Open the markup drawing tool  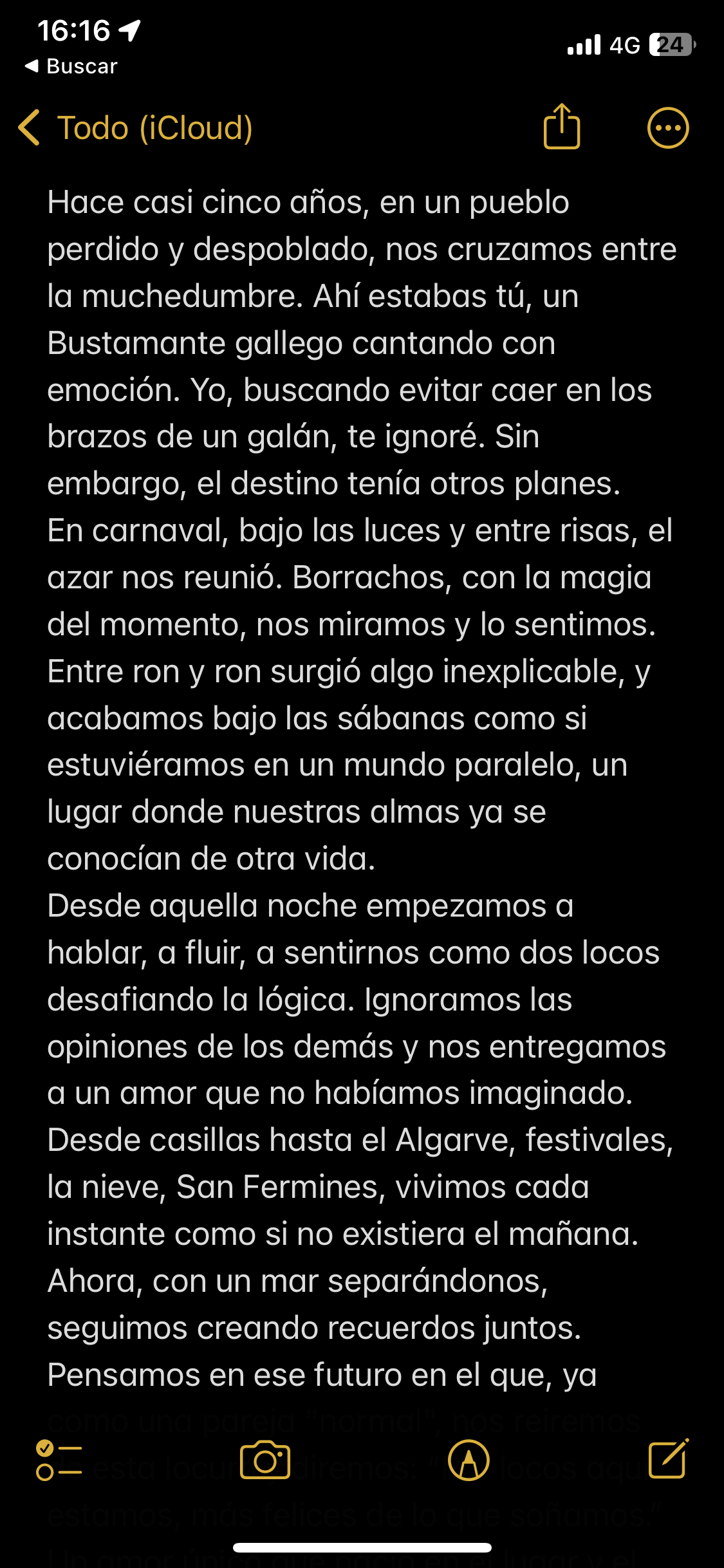click(x=469, y=1461)
